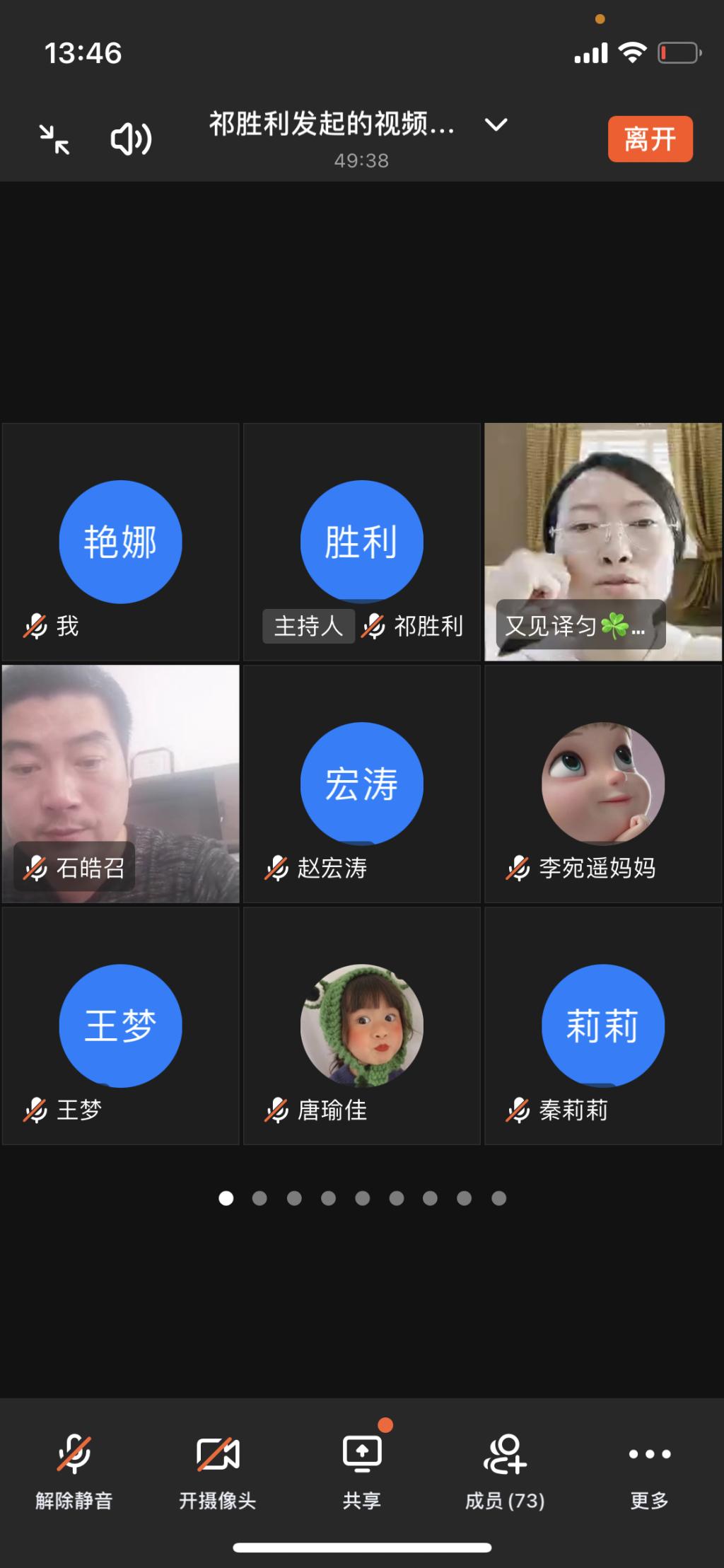Minimize the meeting window
The image size is (724, 1568).
coord(54,139)
